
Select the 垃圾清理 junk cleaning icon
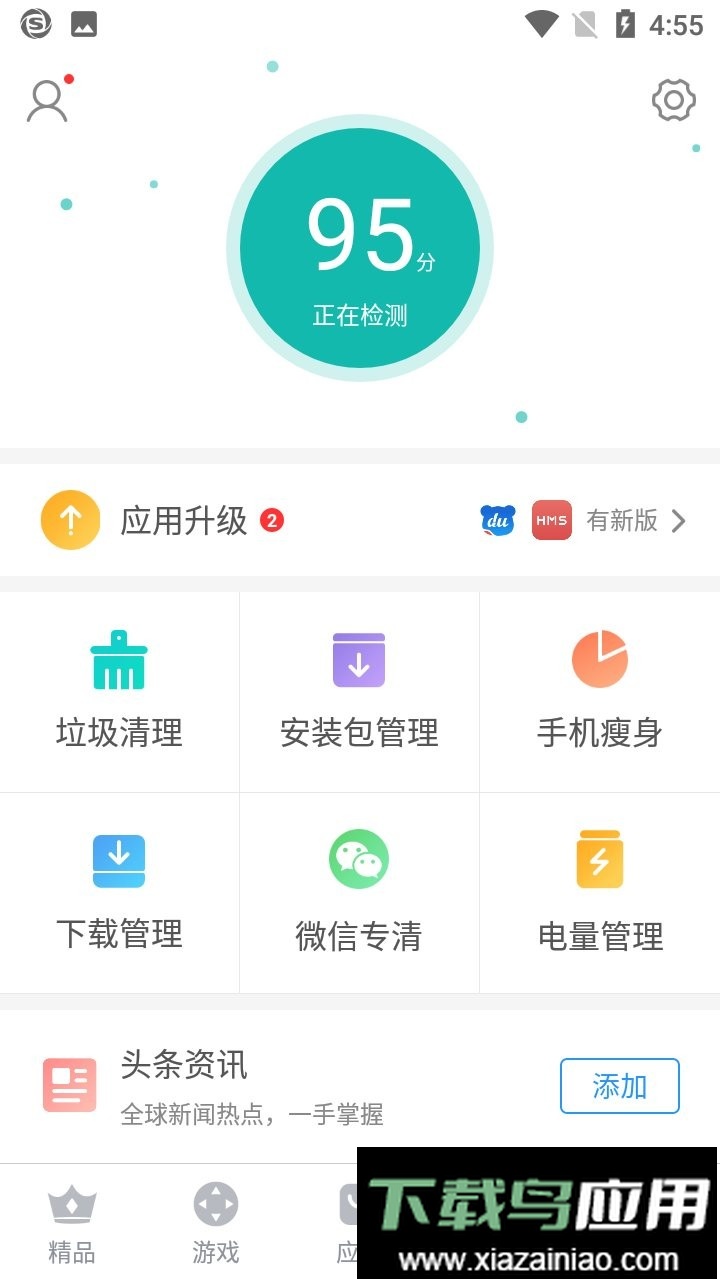point(119,659)
